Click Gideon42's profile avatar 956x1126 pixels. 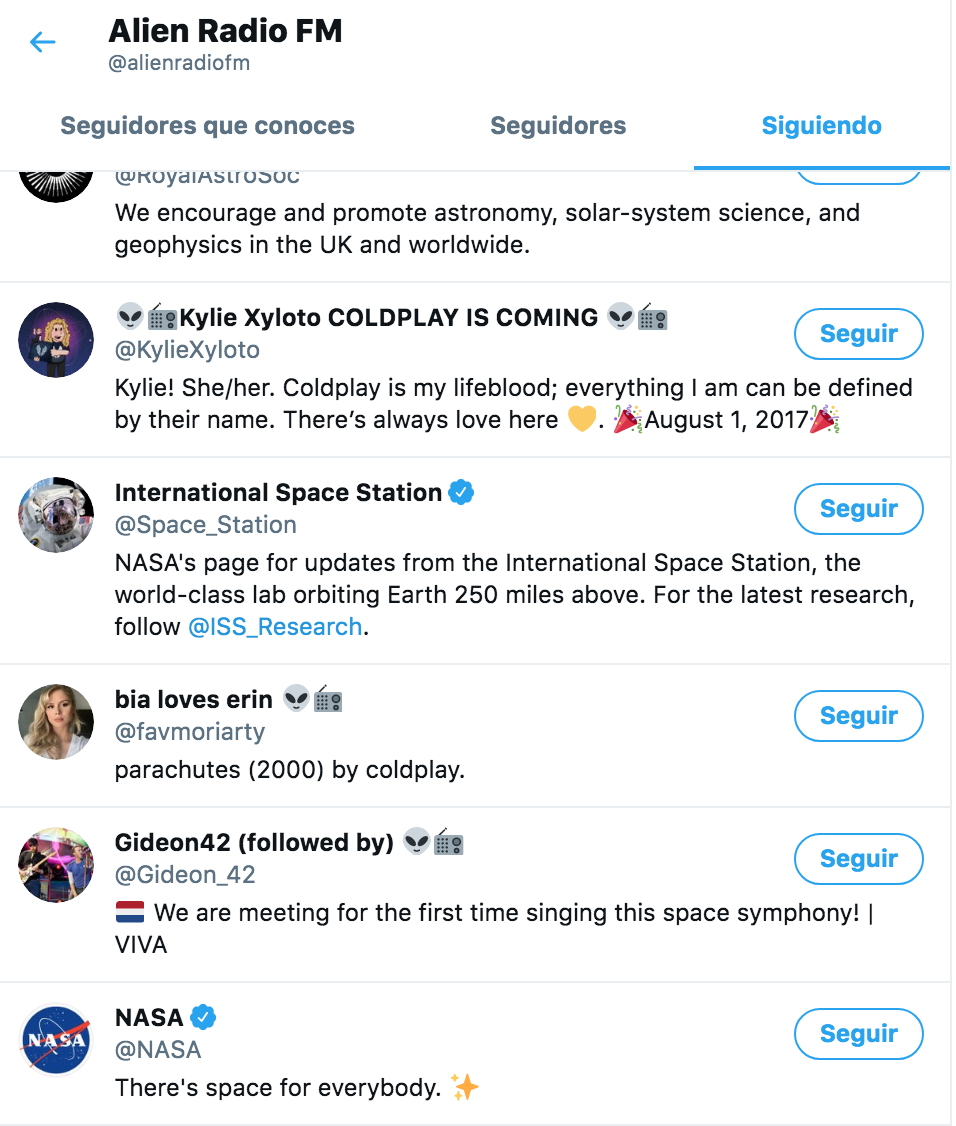(55, 865)
